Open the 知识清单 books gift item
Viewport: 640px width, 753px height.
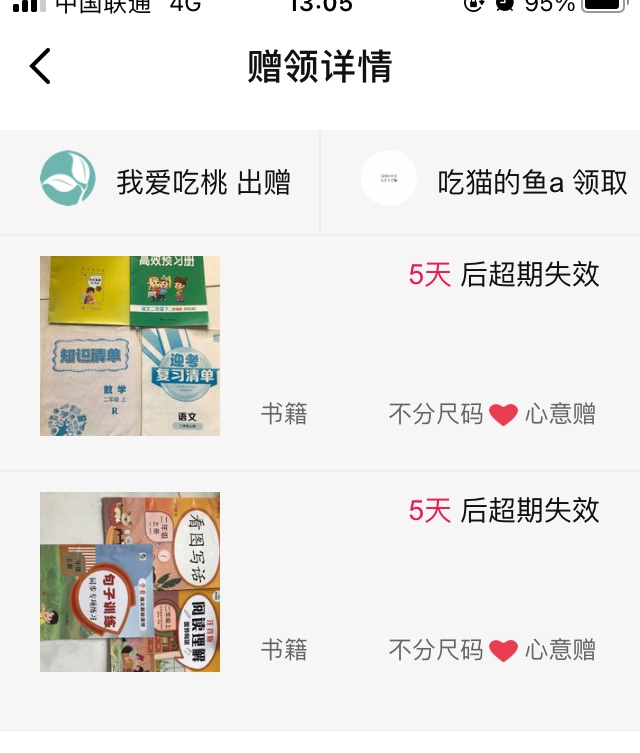pos(130,346)
